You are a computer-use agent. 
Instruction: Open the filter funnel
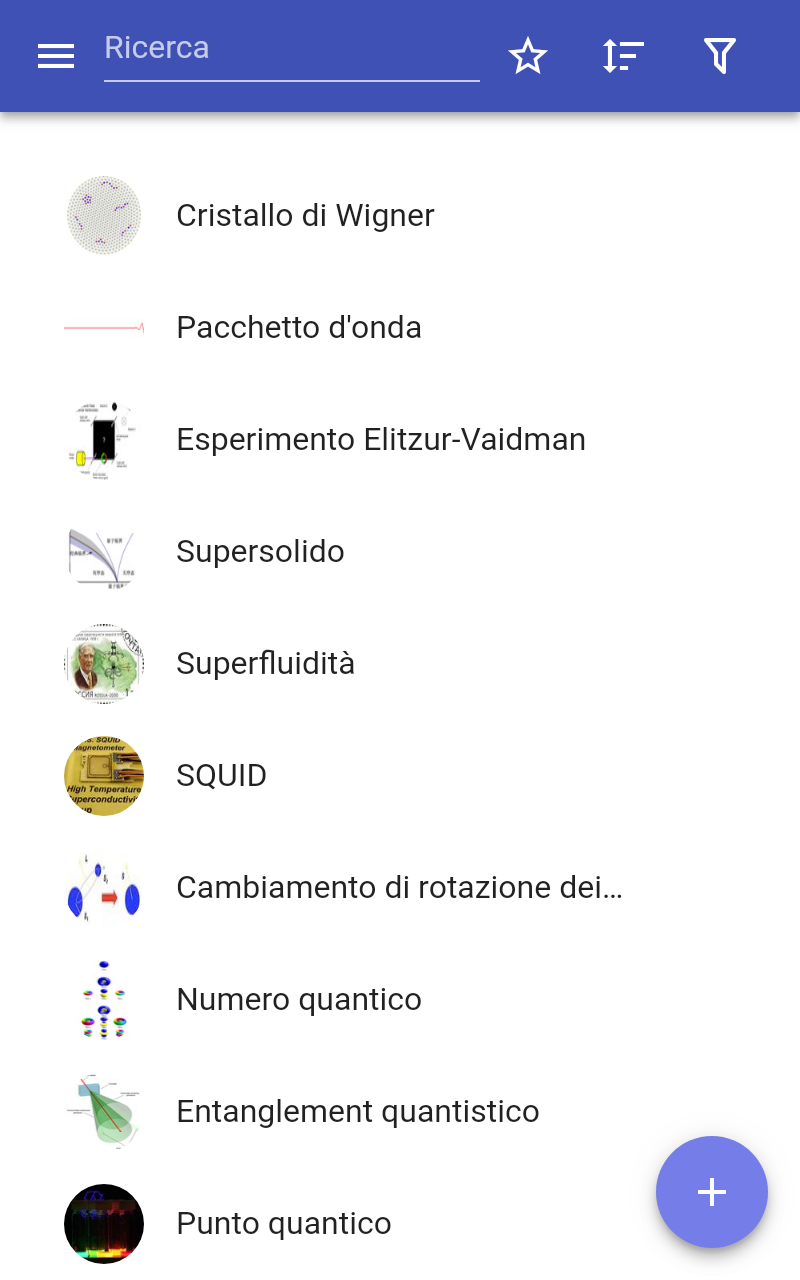pos(719,56)
